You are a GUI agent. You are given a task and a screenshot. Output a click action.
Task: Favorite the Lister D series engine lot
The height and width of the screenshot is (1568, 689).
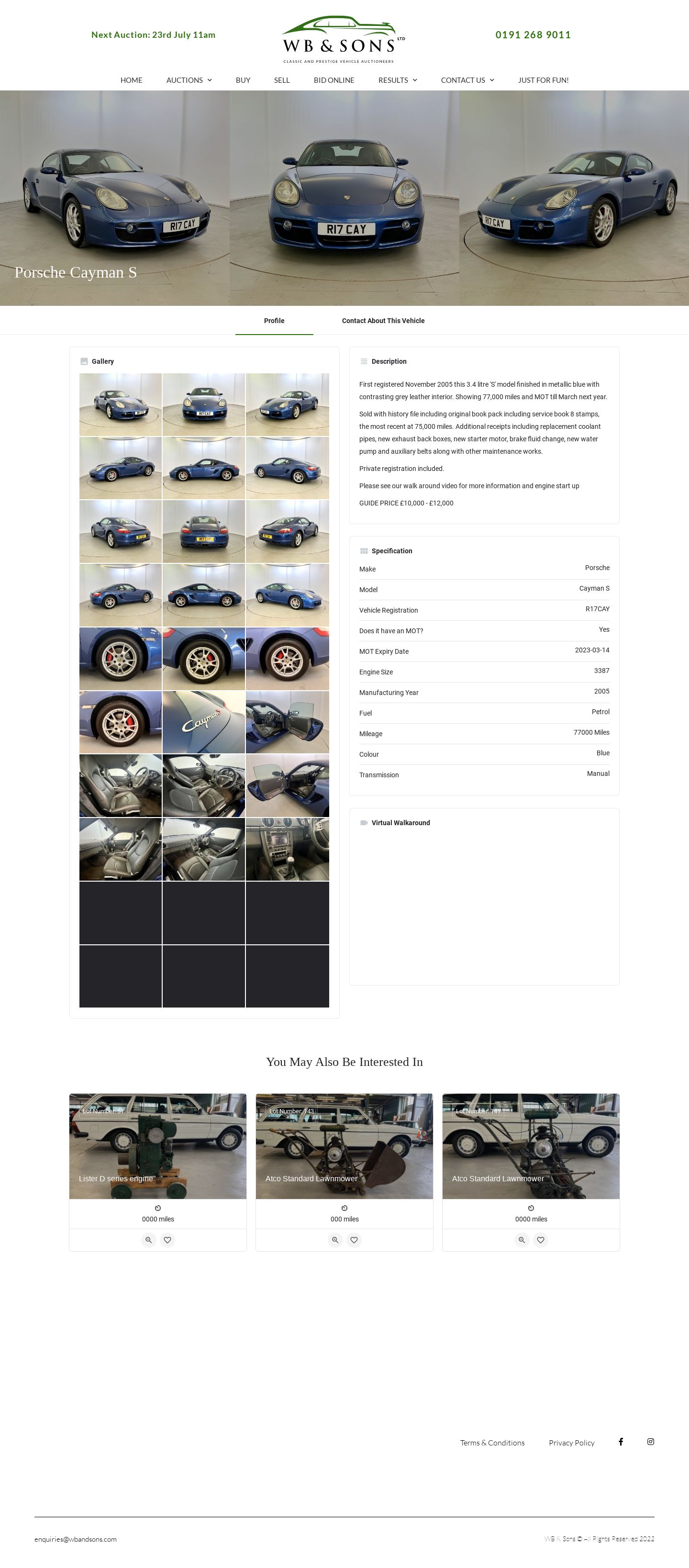pos(167,1240)
